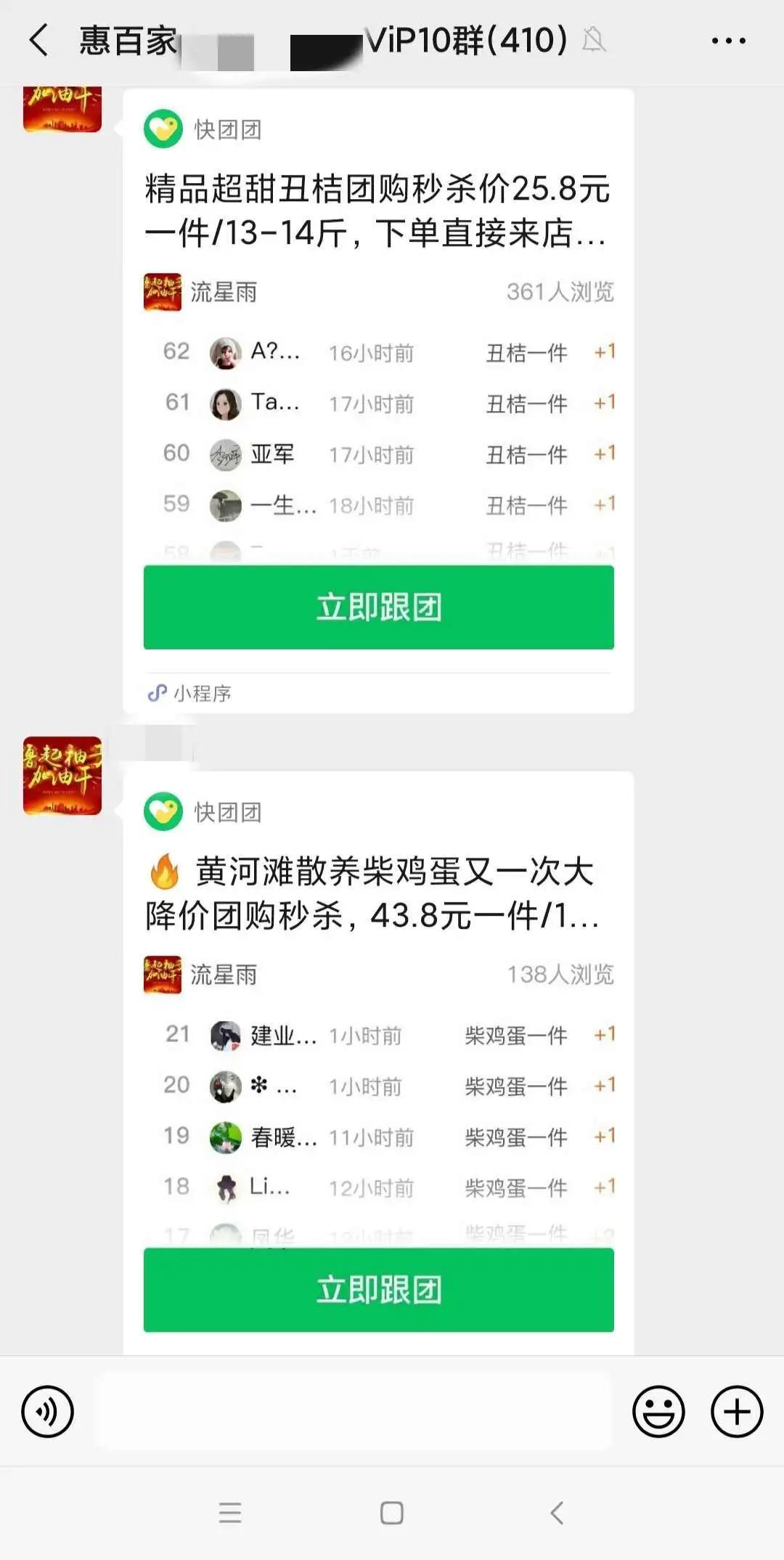Focus the message text field

pos(356,1412)
